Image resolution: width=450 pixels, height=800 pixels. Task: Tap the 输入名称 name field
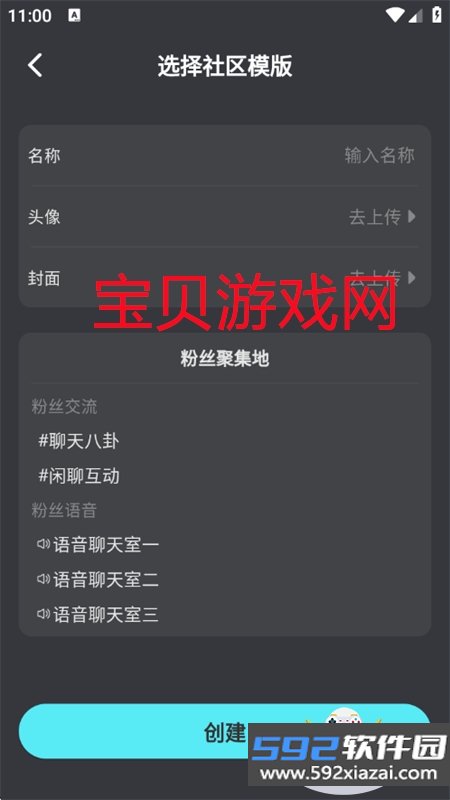point(379,156)
